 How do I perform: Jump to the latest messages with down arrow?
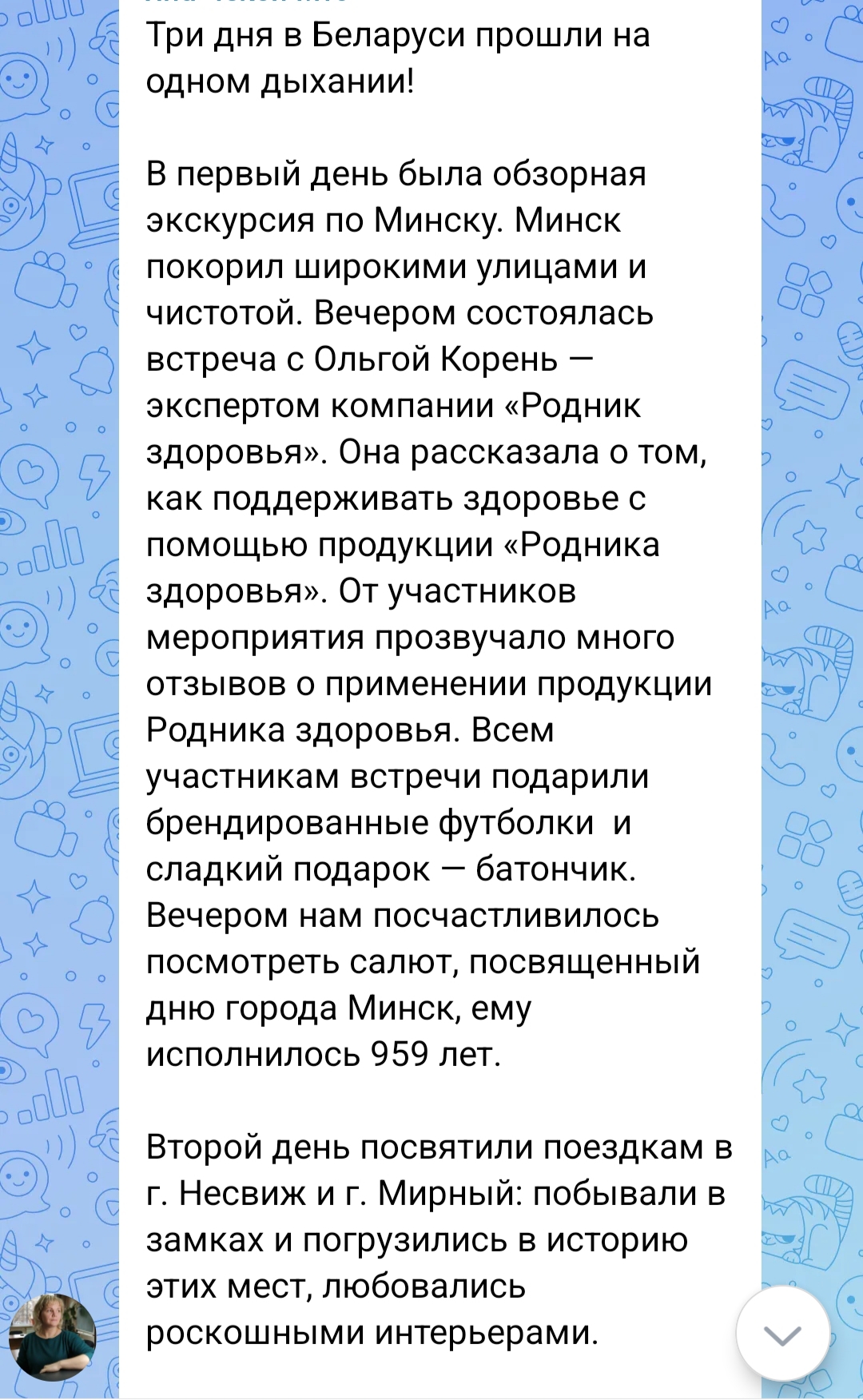tap(782, 1334)
